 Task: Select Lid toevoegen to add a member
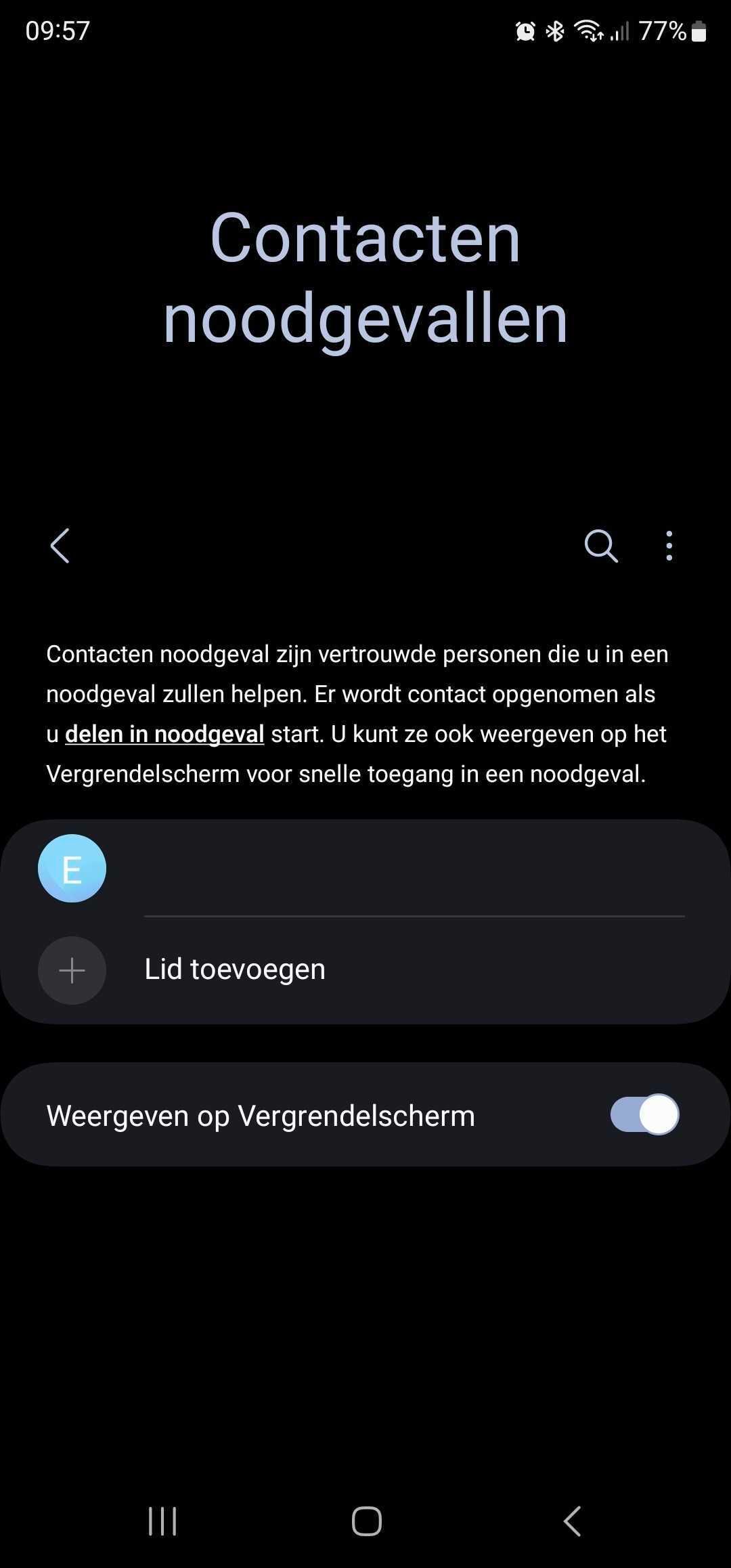point(234,969)
